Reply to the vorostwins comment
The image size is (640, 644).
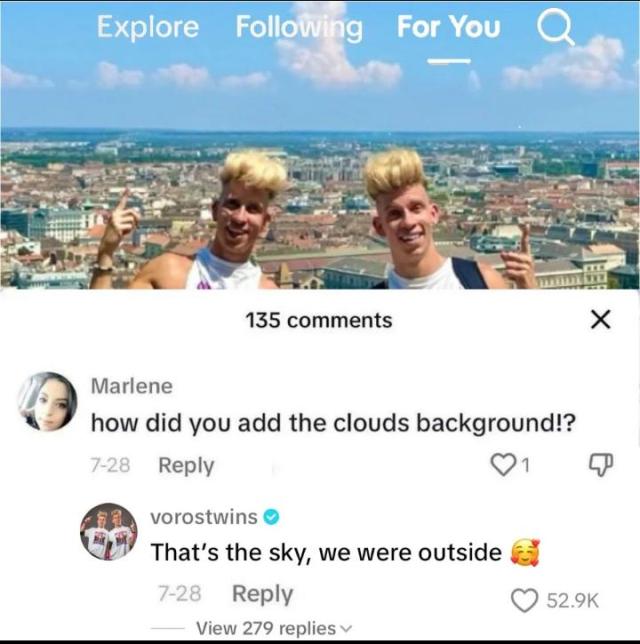click(x=262, y=593)
